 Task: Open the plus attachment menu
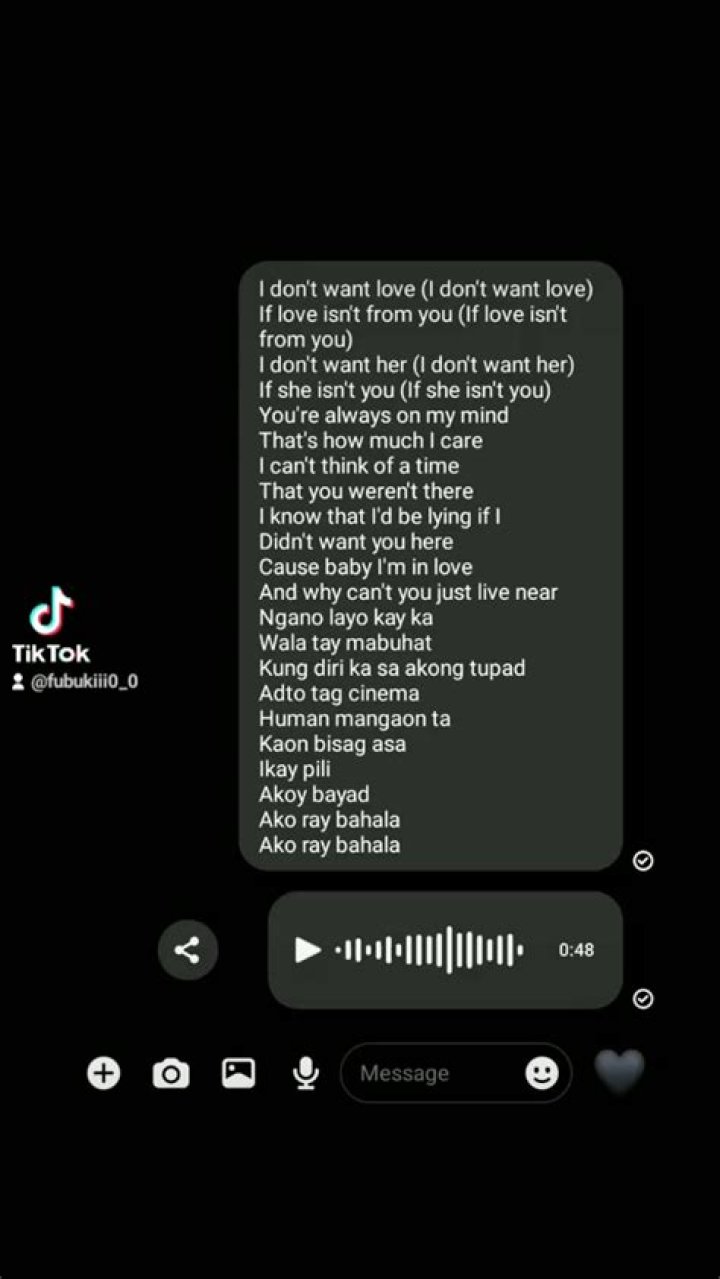104,1073
